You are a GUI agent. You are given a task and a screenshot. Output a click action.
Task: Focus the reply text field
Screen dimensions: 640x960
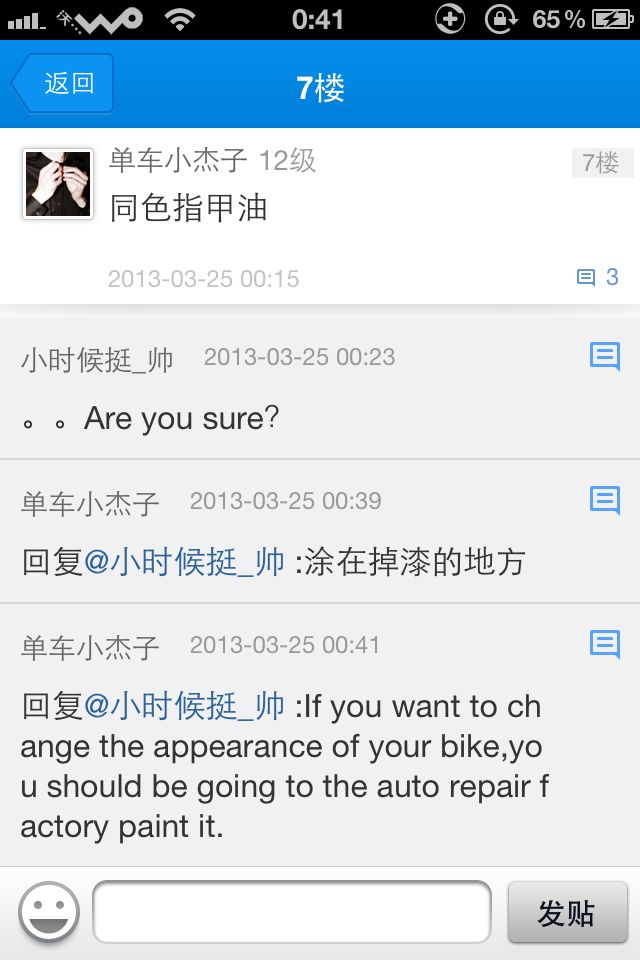(x=292, y=912)
